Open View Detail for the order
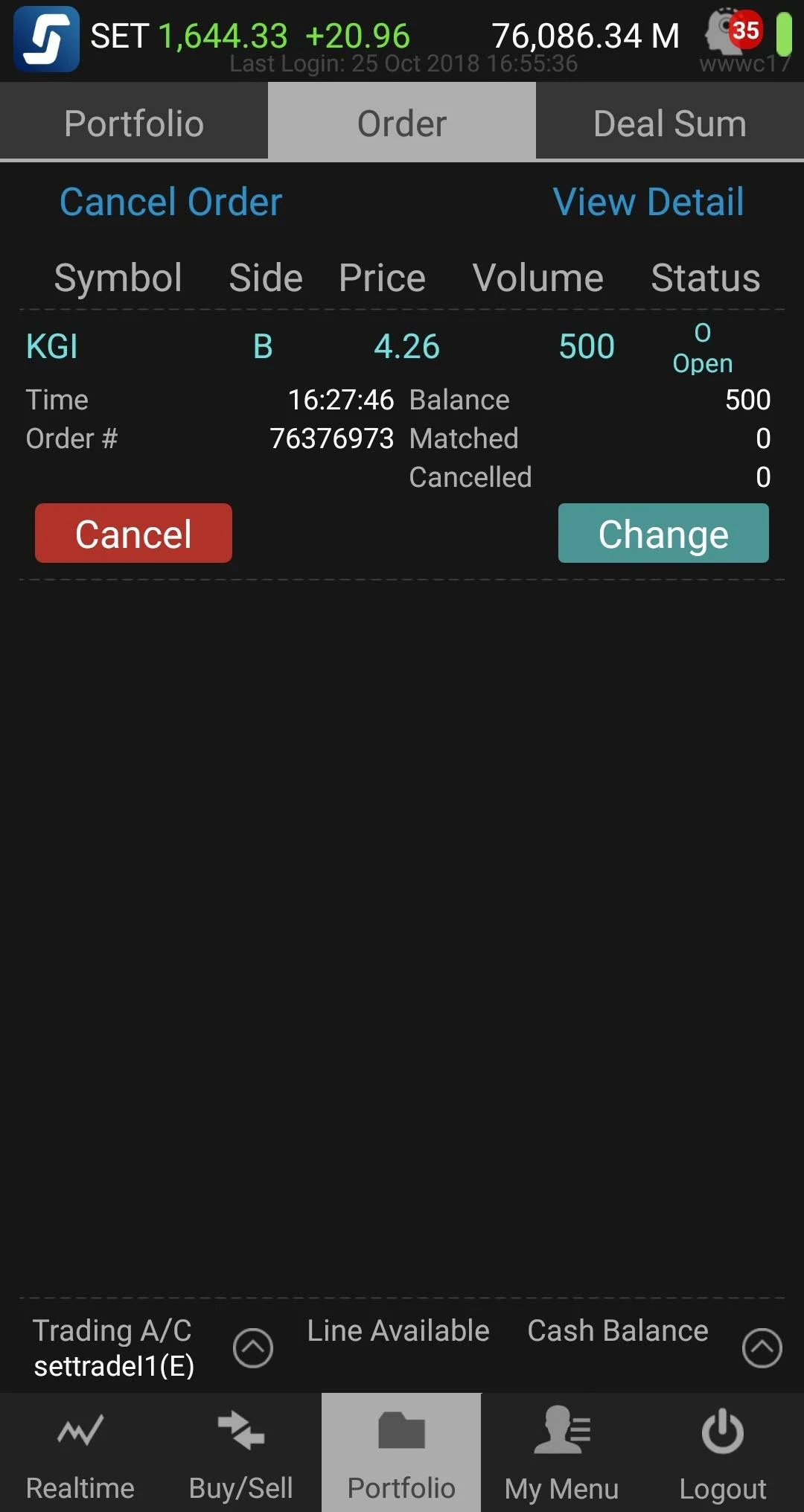Image resolution: width=804 pixels, height=1512 pixels. [648, 202]
